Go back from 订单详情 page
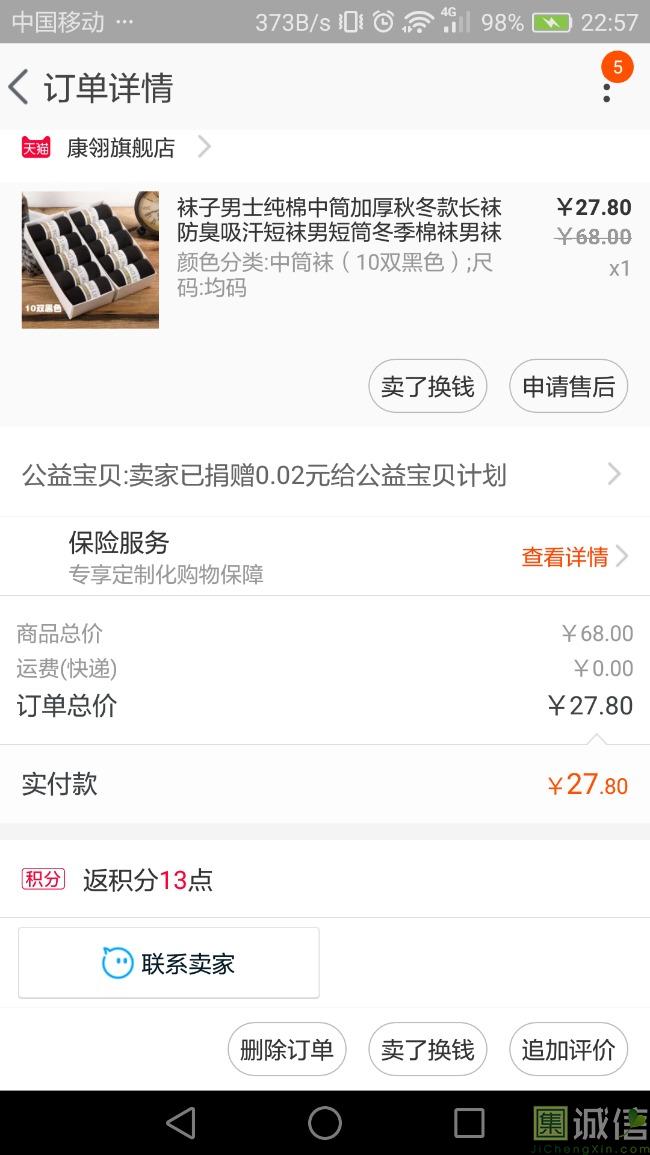The height and width of the screenshot is (1155, 650). click(18, 88)
